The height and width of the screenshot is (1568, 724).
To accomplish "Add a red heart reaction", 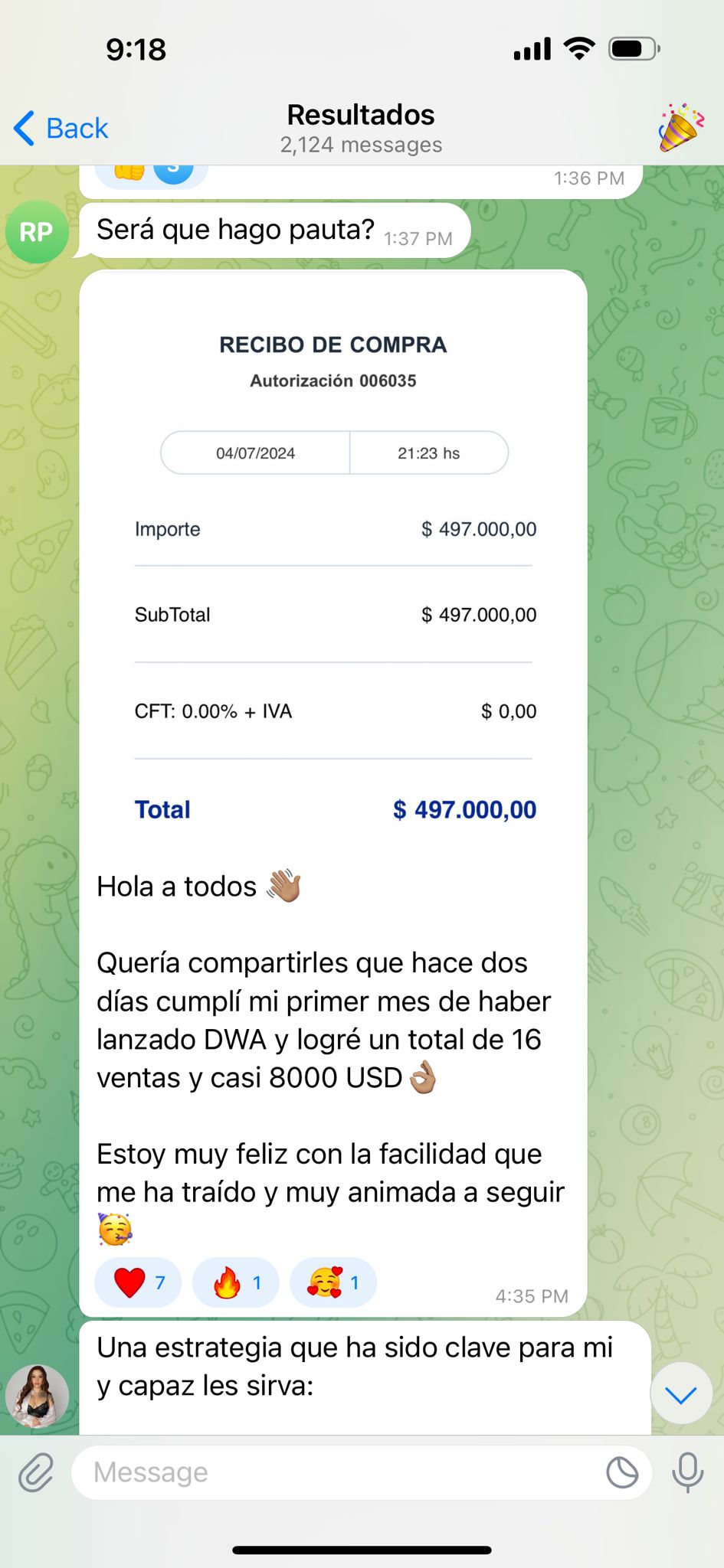I will coord(138,1282).
